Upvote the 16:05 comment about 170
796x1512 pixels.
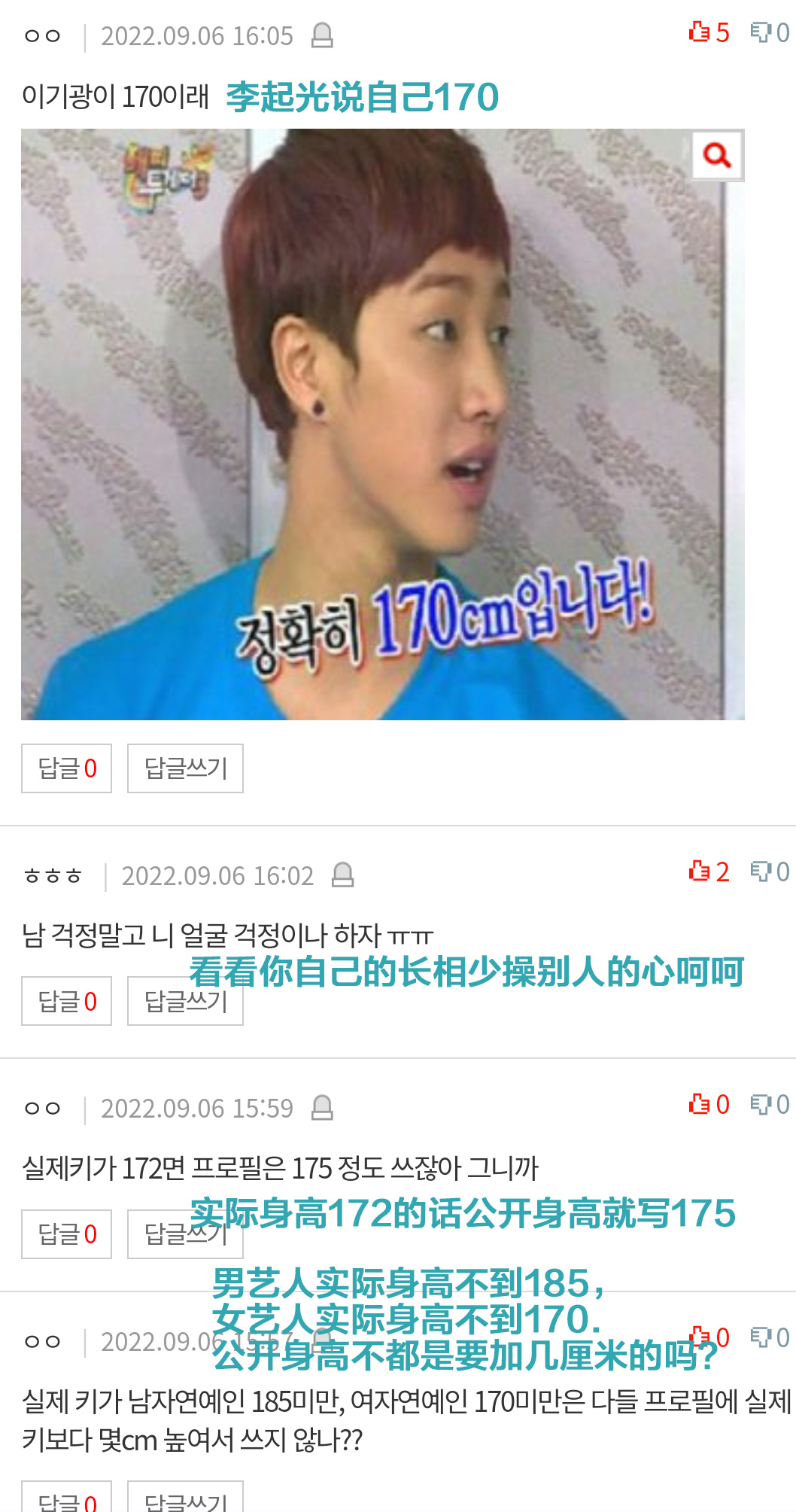708,32
